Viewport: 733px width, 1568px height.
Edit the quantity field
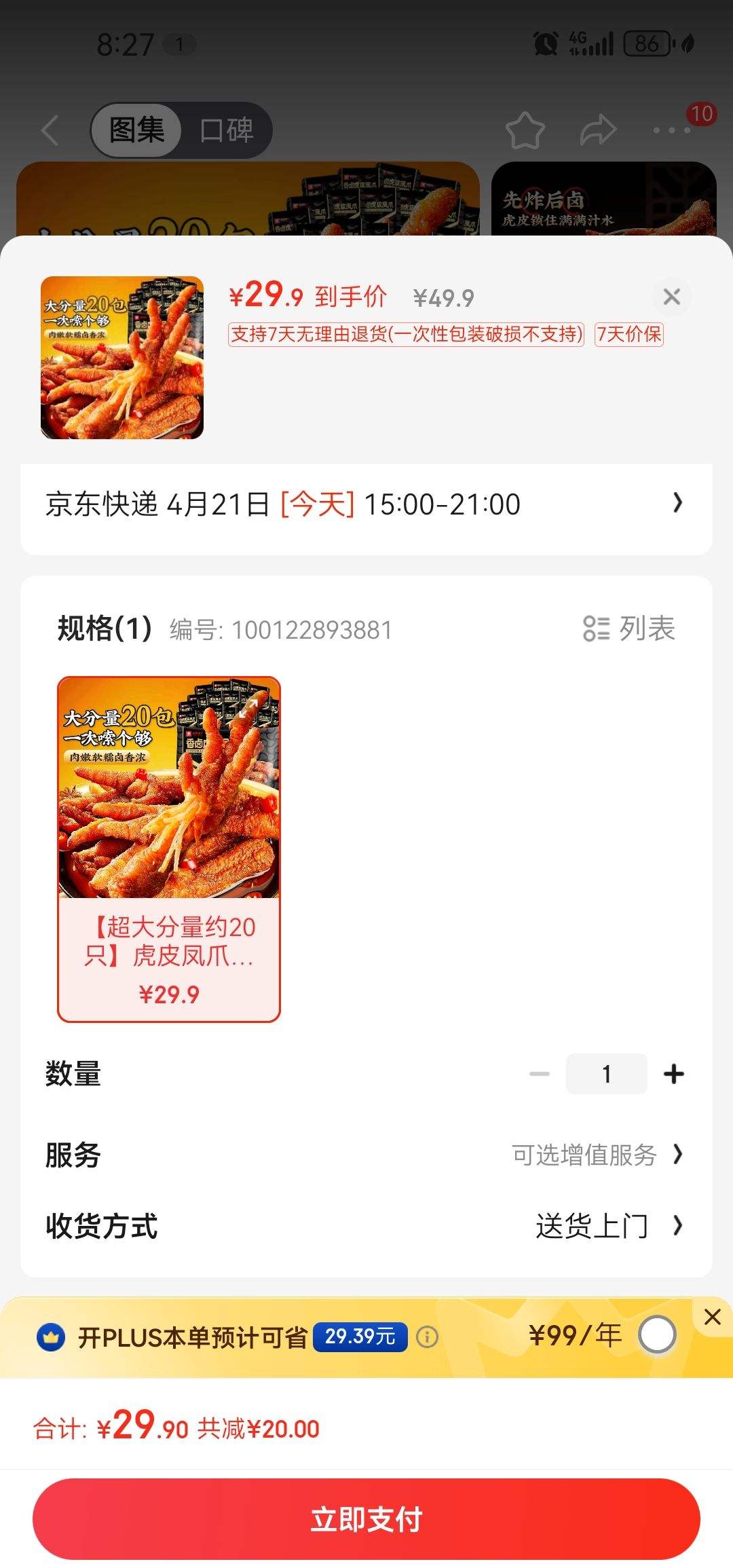click(606, 1074)
